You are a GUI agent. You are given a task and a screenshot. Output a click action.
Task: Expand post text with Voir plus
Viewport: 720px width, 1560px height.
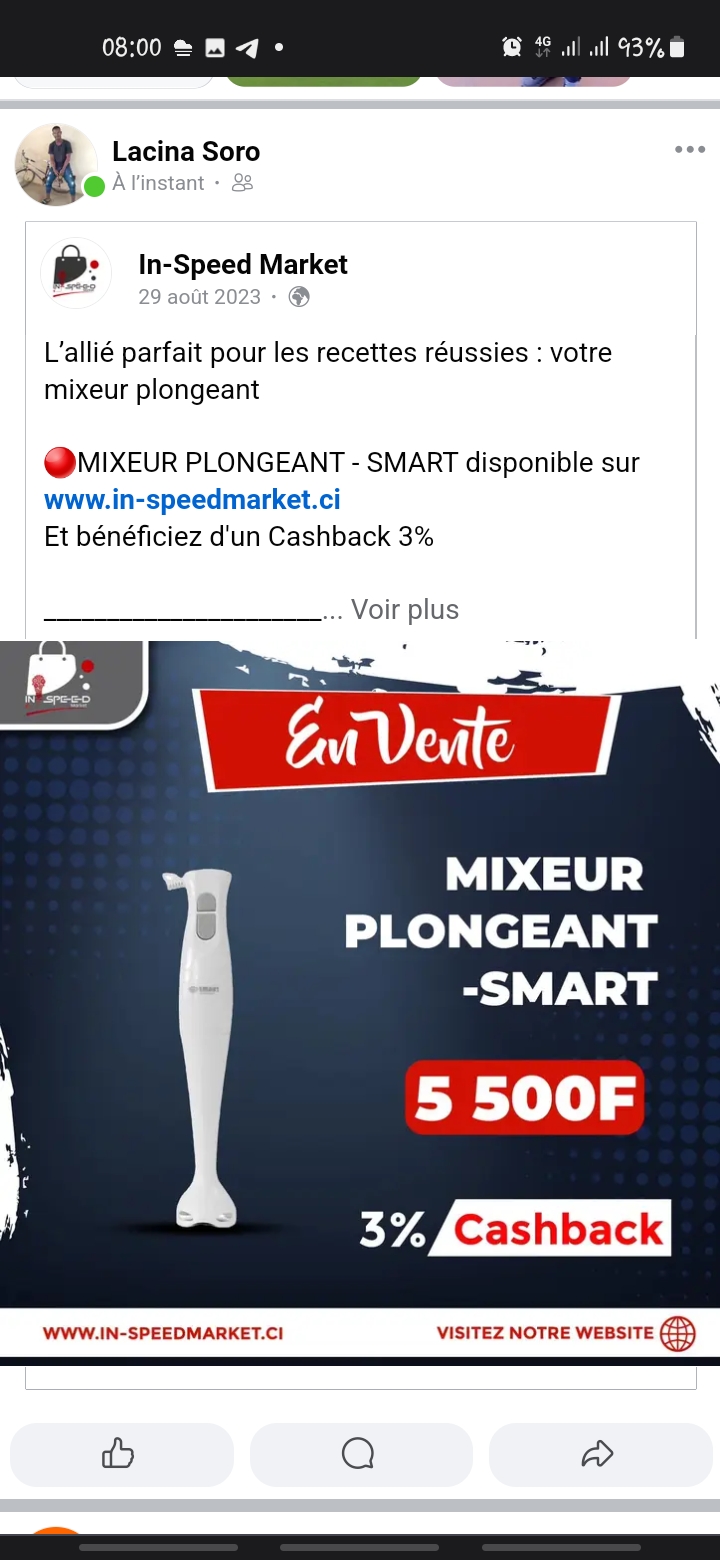pos(404,609)
